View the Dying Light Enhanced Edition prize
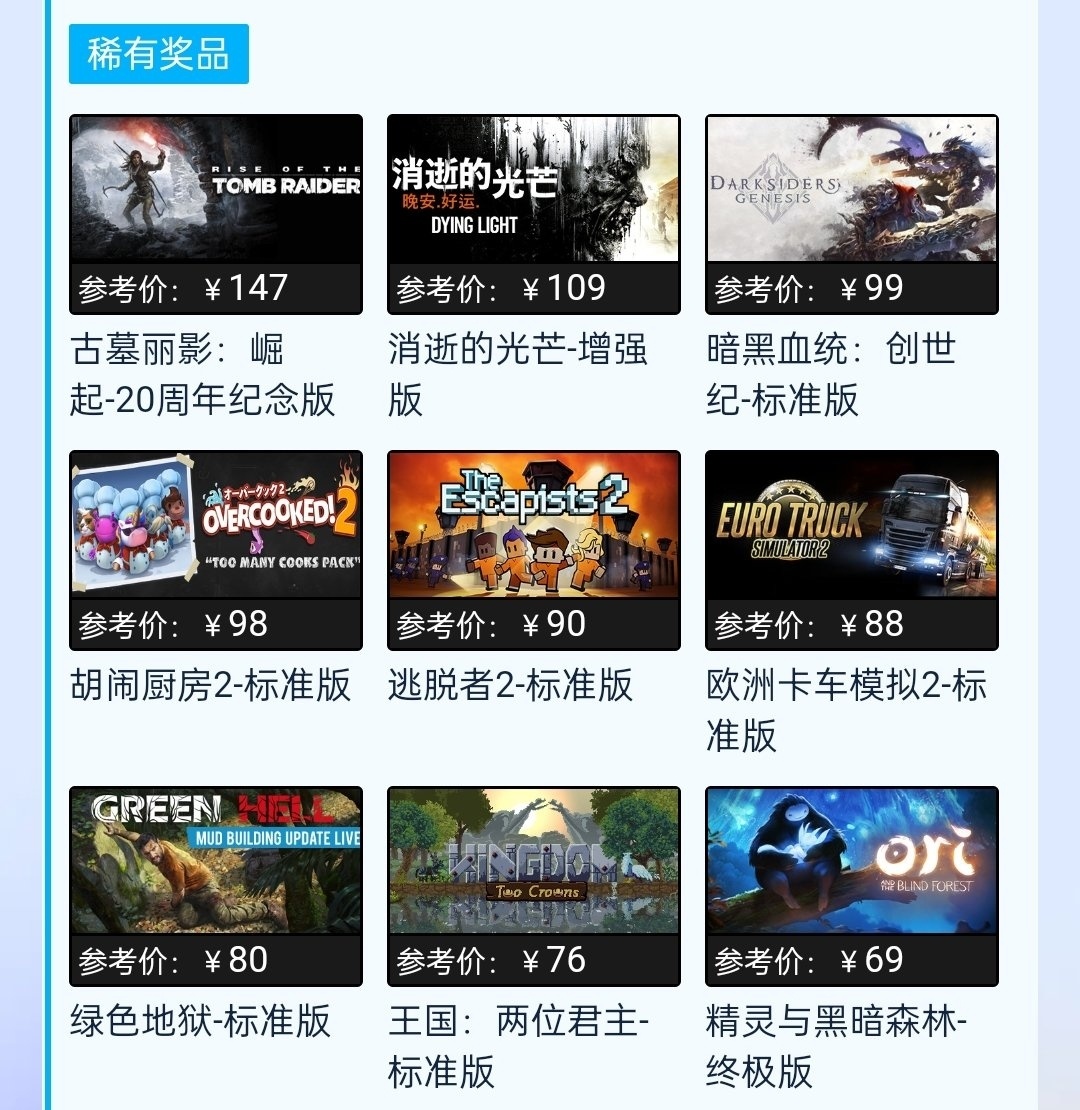The width and height of the screenshot is (1080, 1110). coord(533,190)
